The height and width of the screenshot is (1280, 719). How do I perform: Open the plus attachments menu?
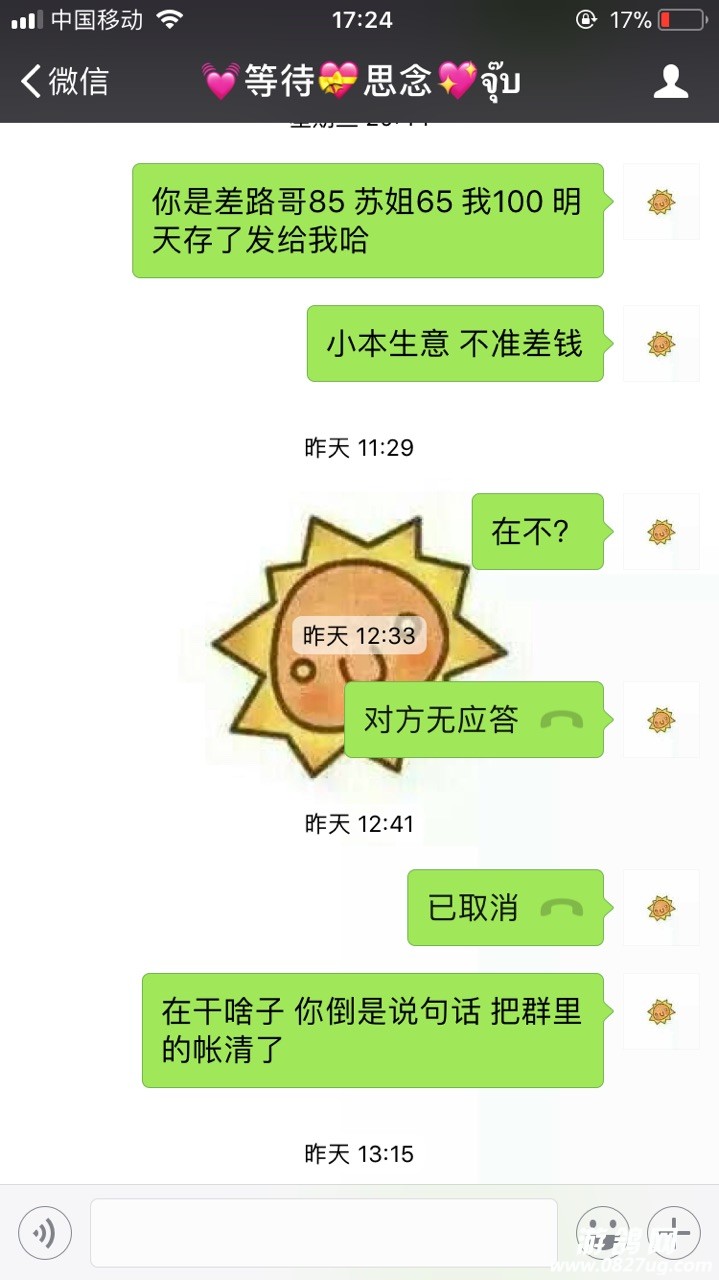[673, 1232]
